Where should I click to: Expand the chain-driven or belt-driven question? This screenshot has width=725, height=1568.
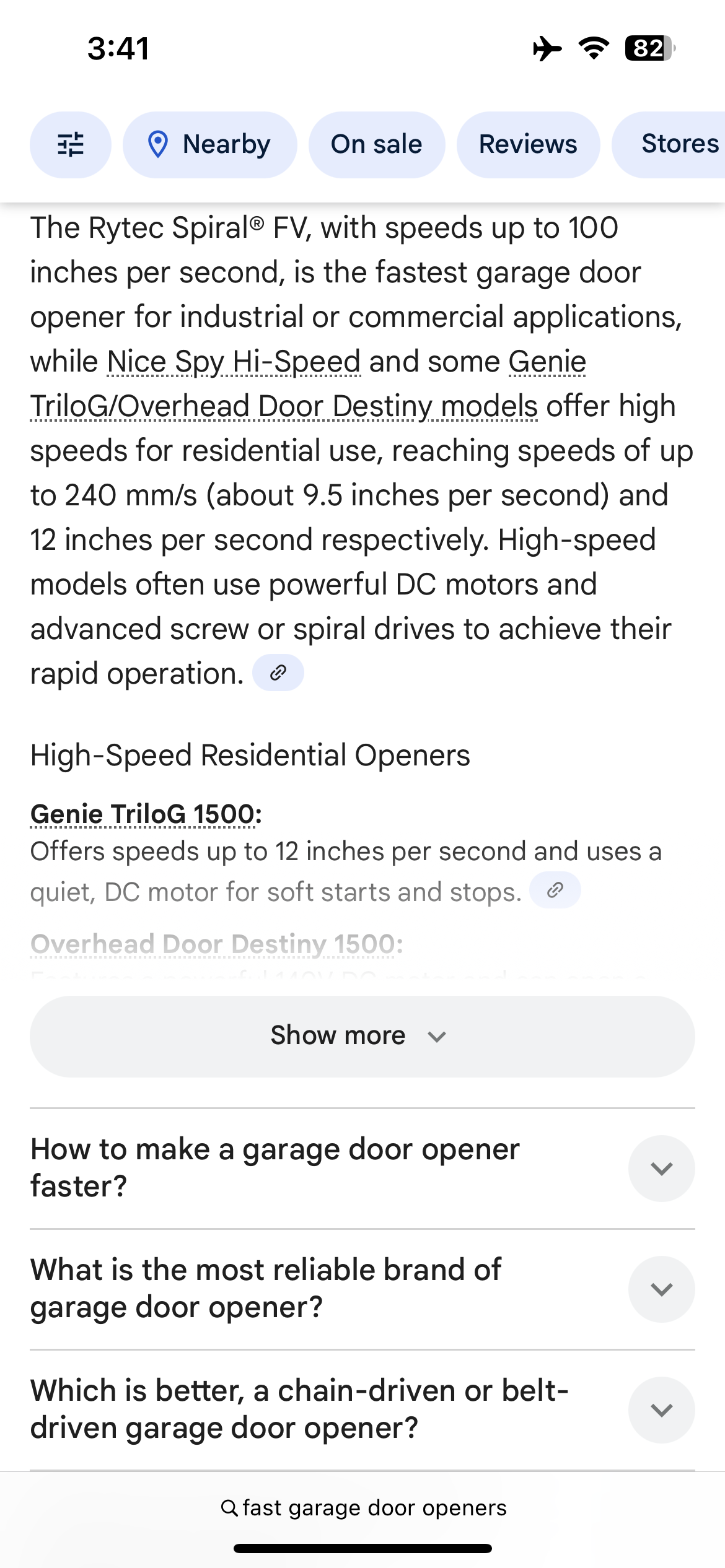tap(362, 1410)
